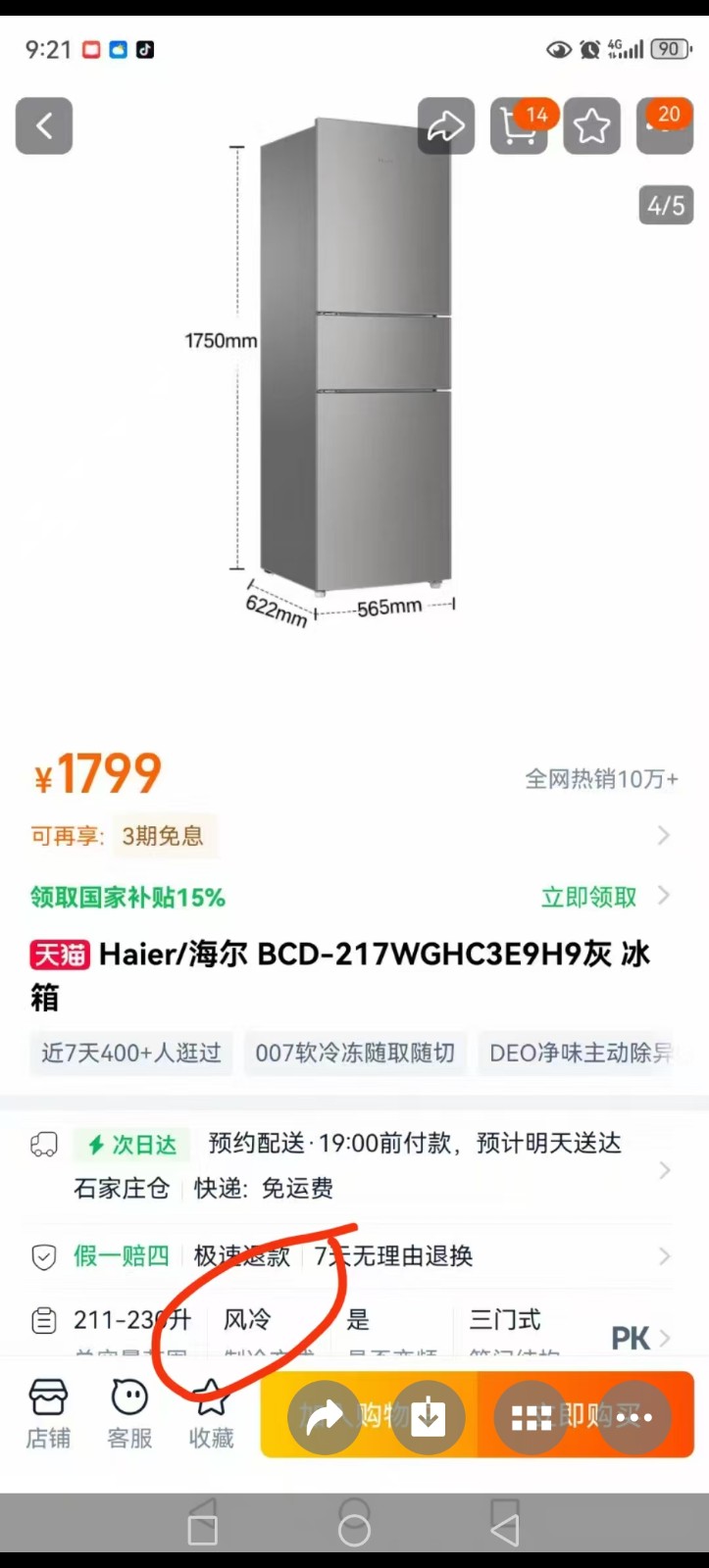Open the grid view of all images
709x1568 pixels.
tap(532, 1417)
